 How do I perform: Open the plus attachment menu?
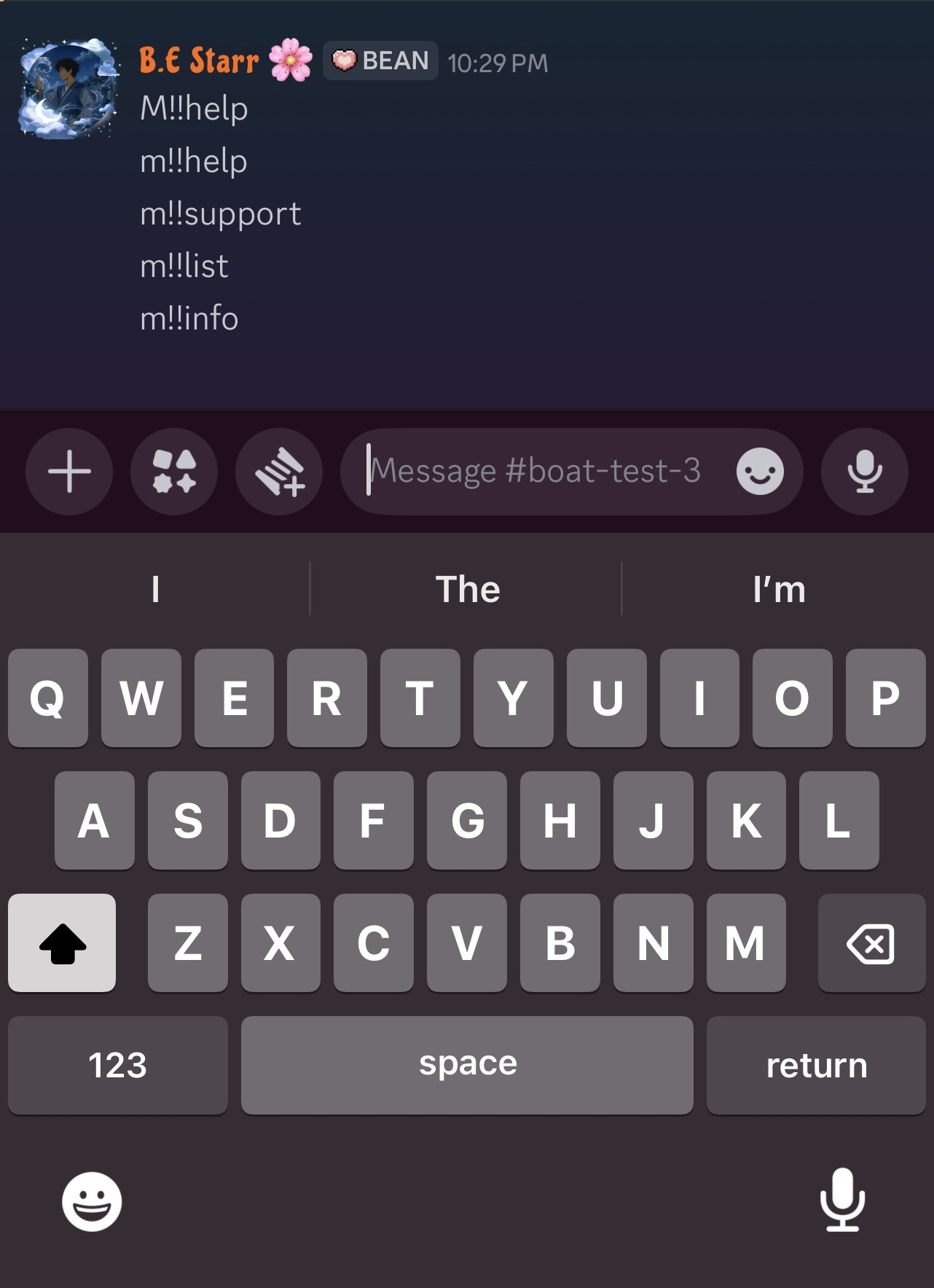point(69,472)
